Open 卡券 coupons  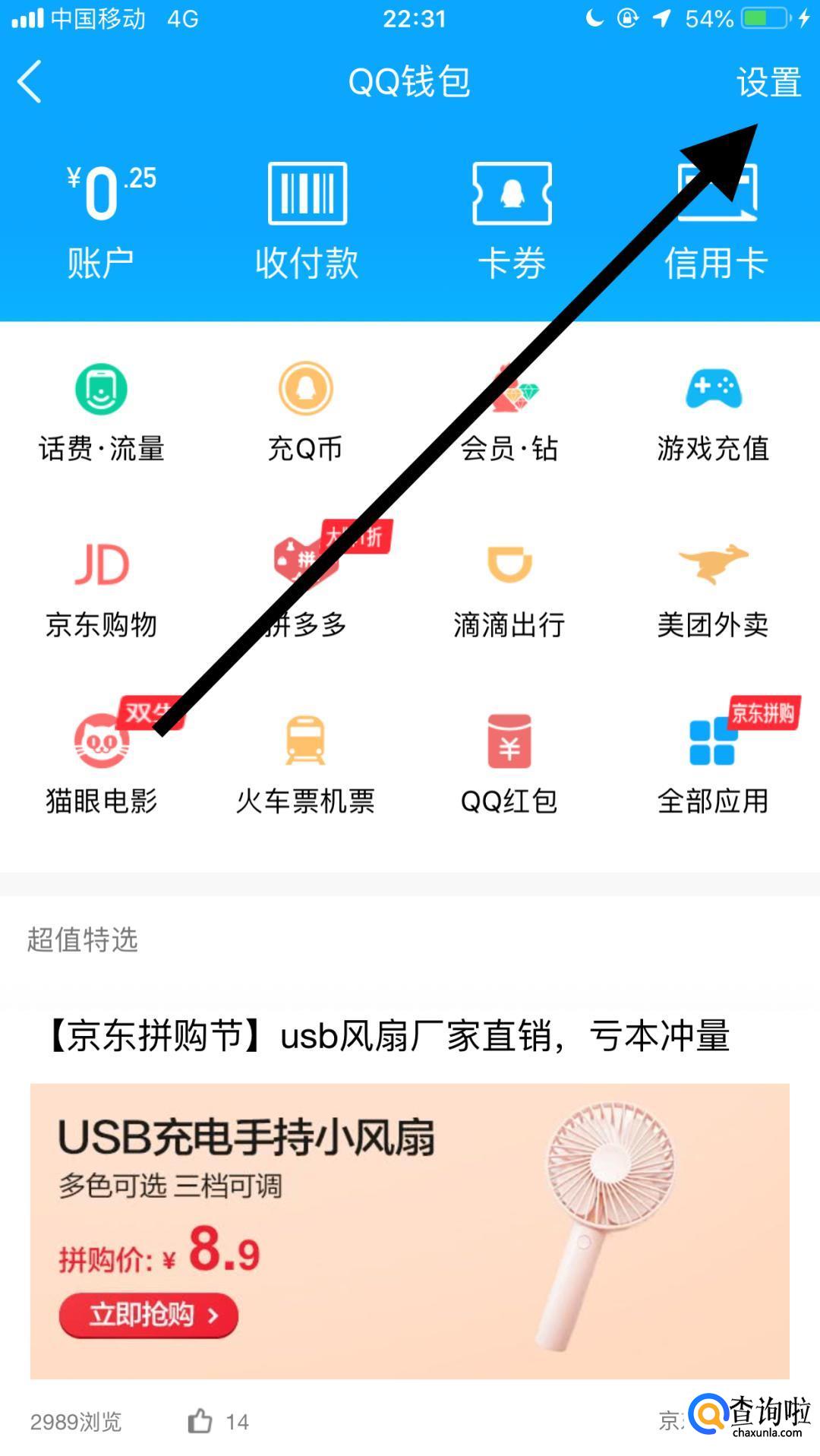tap(512, 220)
